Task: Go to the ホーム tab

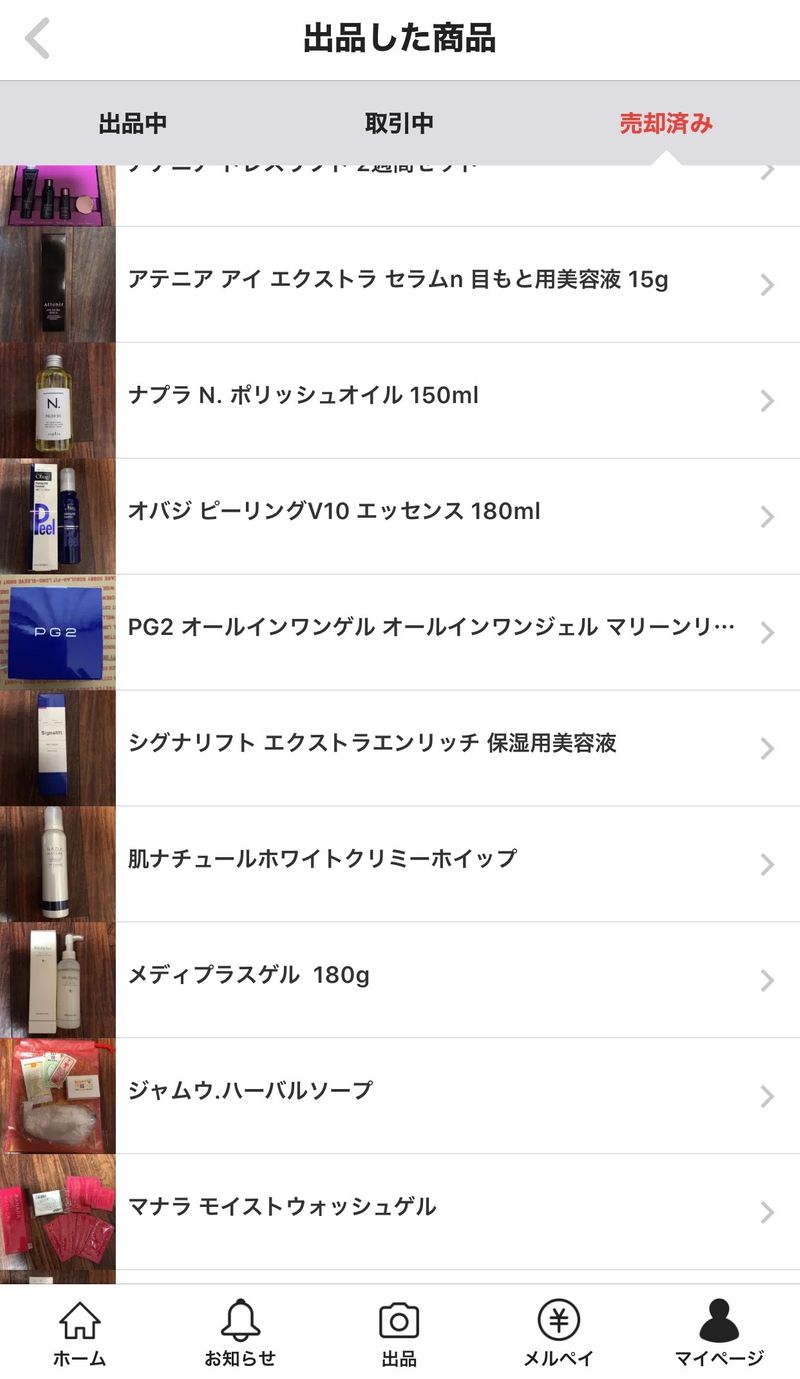Action: pos(80,1333)
